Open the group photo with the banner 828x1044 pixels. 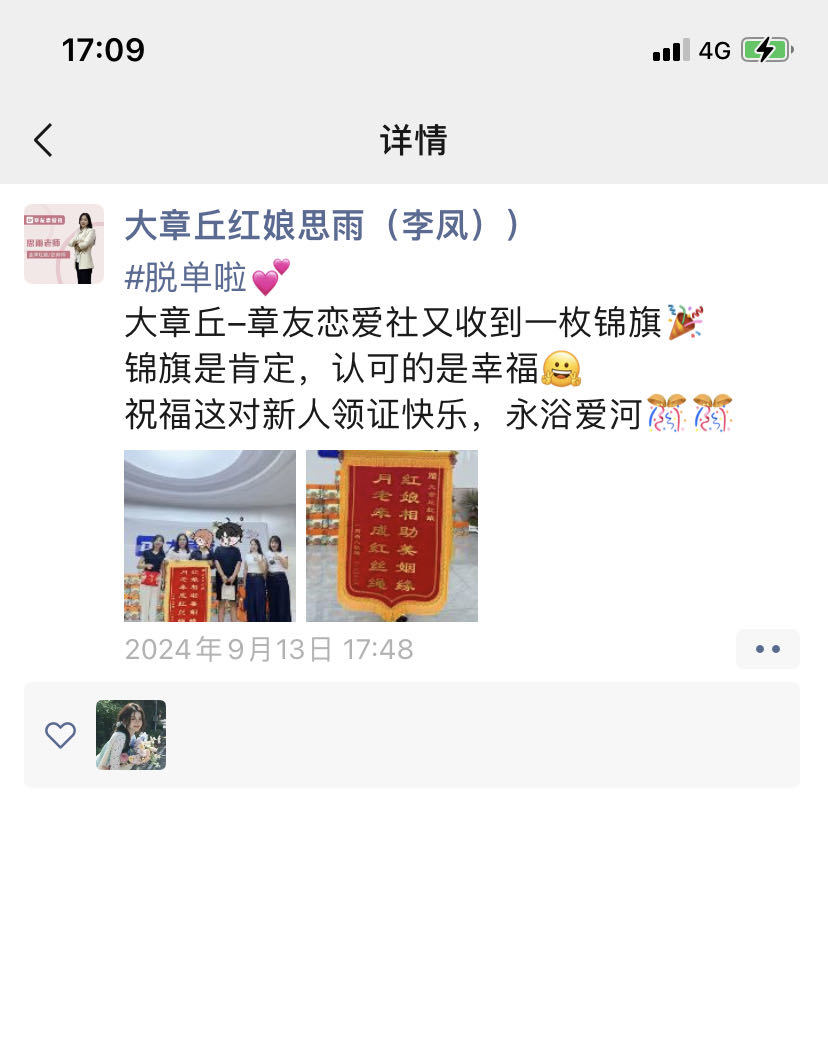[210, 536]
